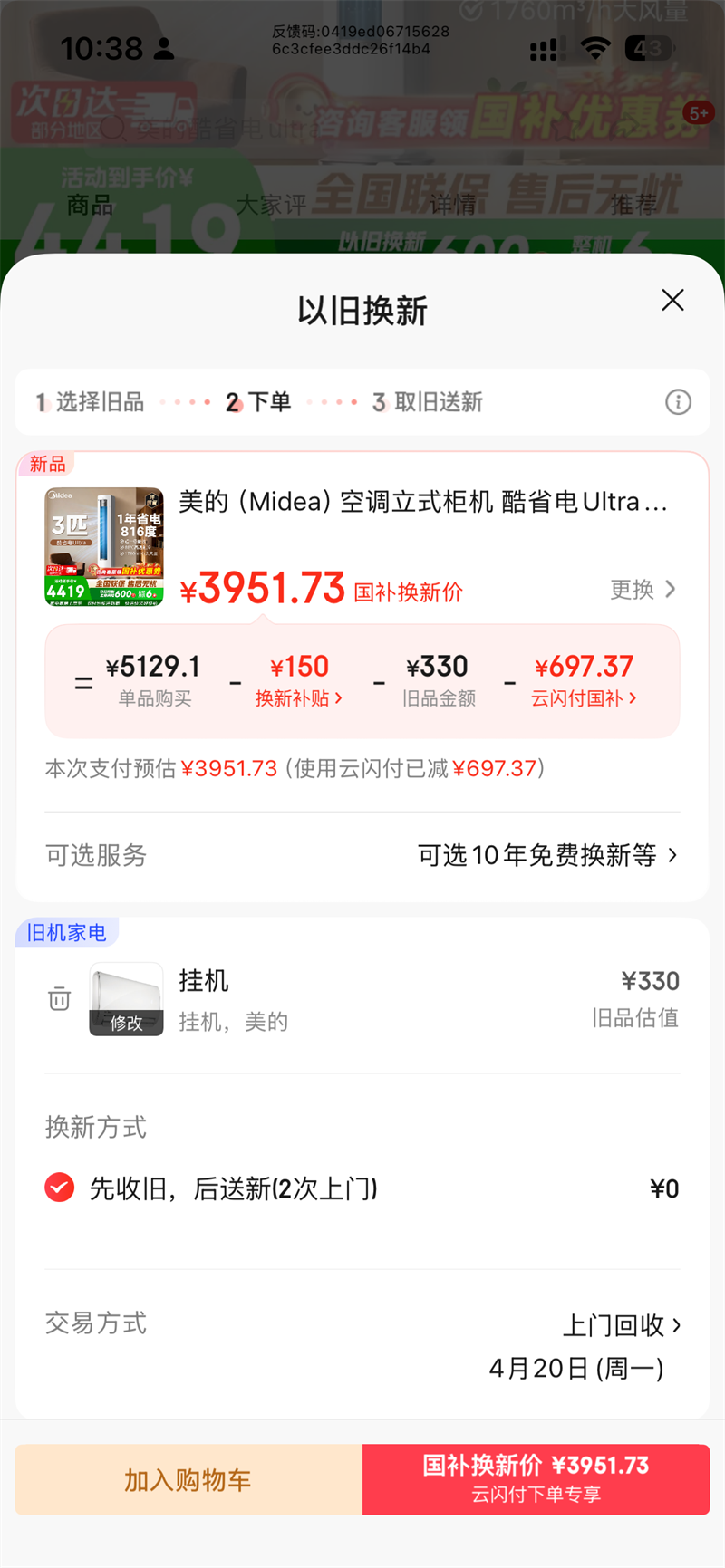
Task: Tap 加入购物车 to add to cart
Action: point(186,1478)
